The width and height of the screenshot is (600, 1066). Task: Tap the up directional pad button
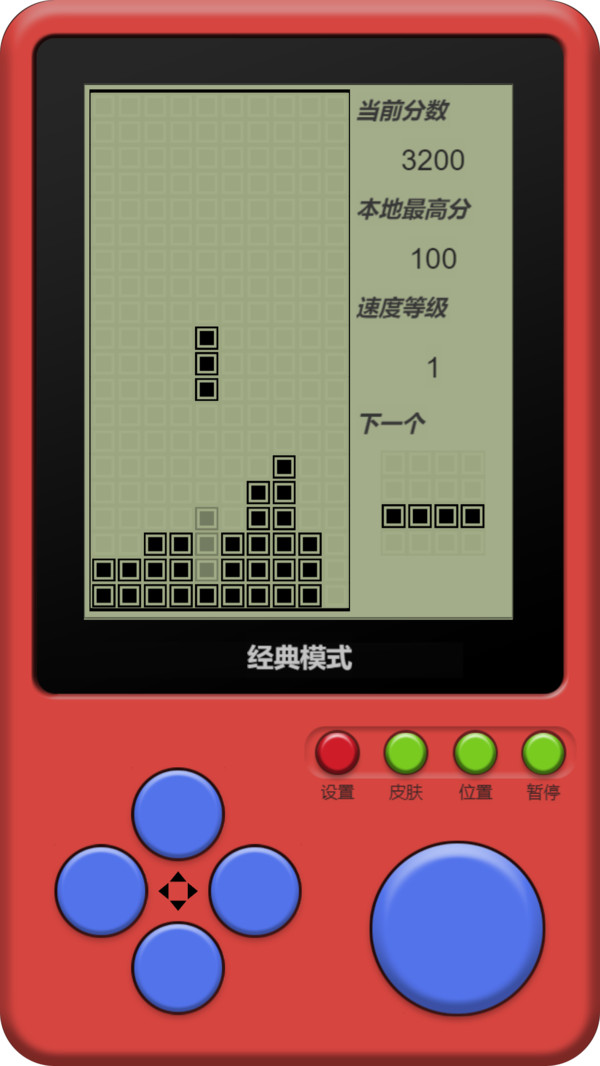click(x=178, y=814)
